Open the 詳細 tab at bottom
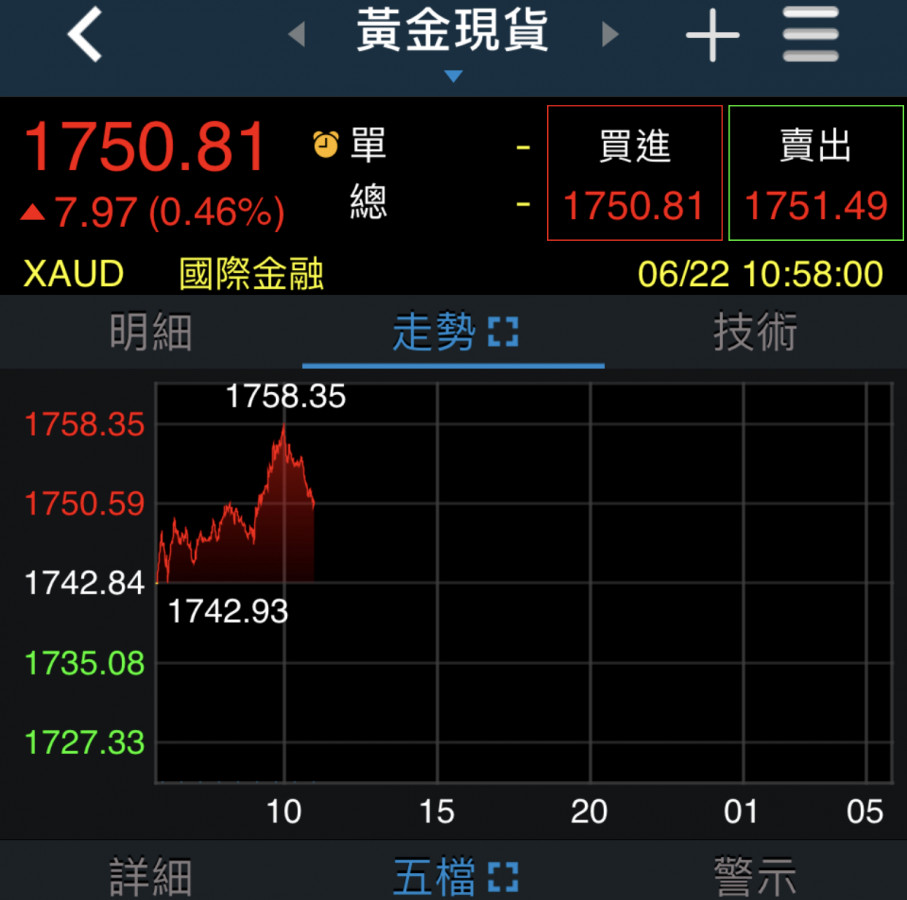The width and height of the screenshot is (907, 900). point(150,877)
